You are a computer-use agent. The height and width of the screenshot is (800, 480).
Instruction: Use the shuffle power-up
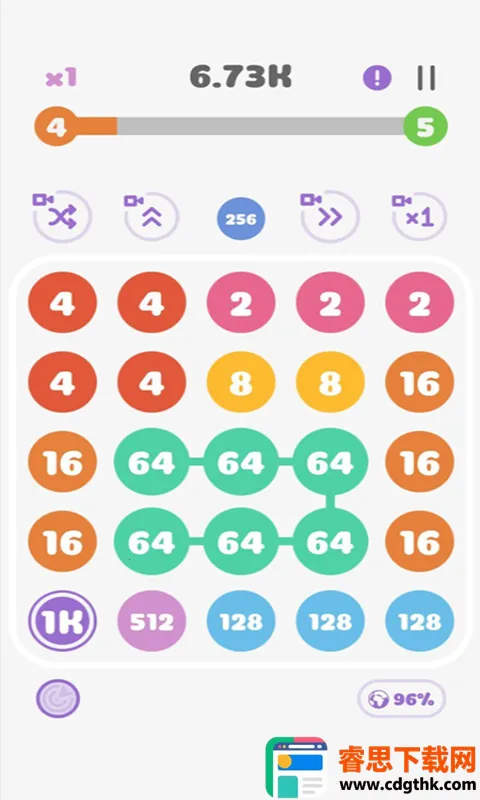(62, 216)
